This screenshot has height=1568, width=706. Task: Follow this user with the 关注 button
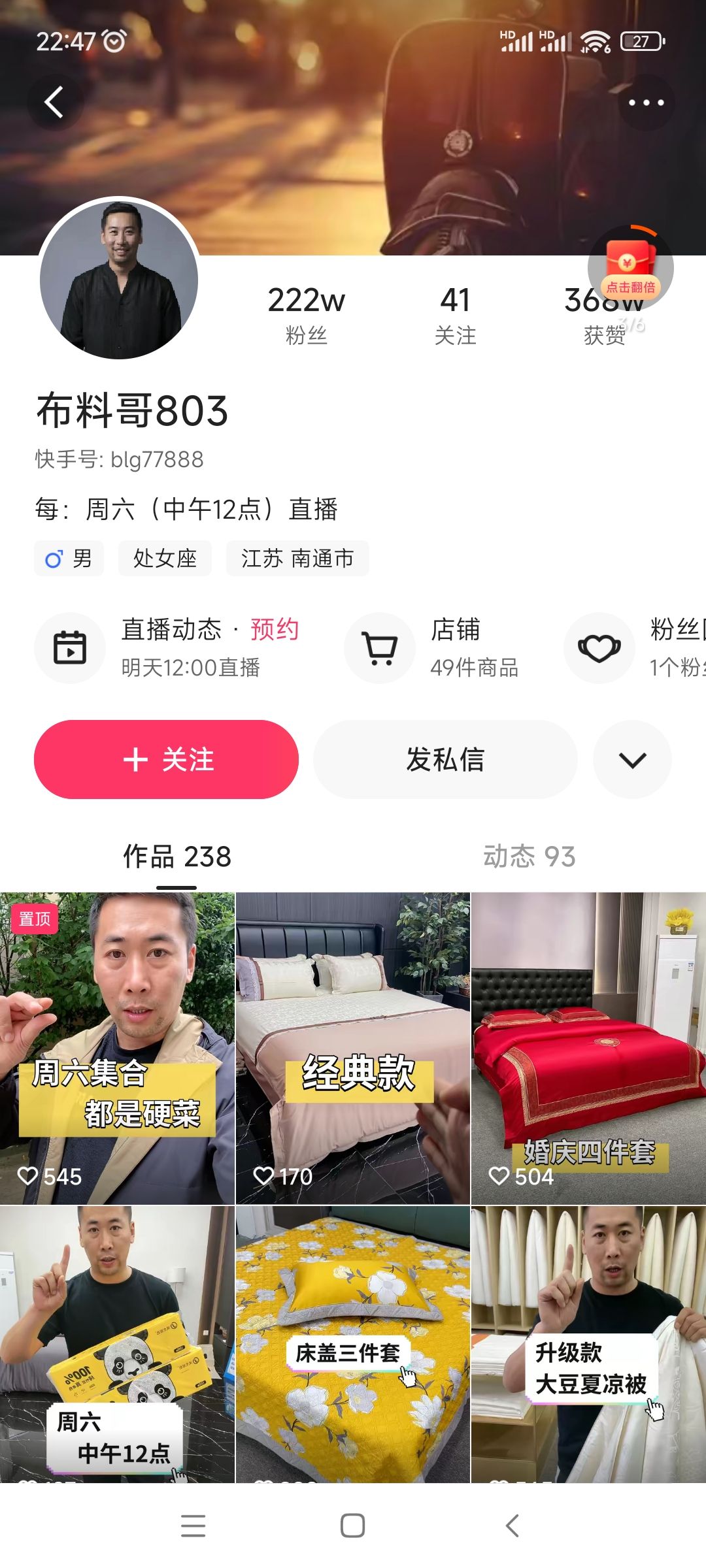(x=166, y=759)
